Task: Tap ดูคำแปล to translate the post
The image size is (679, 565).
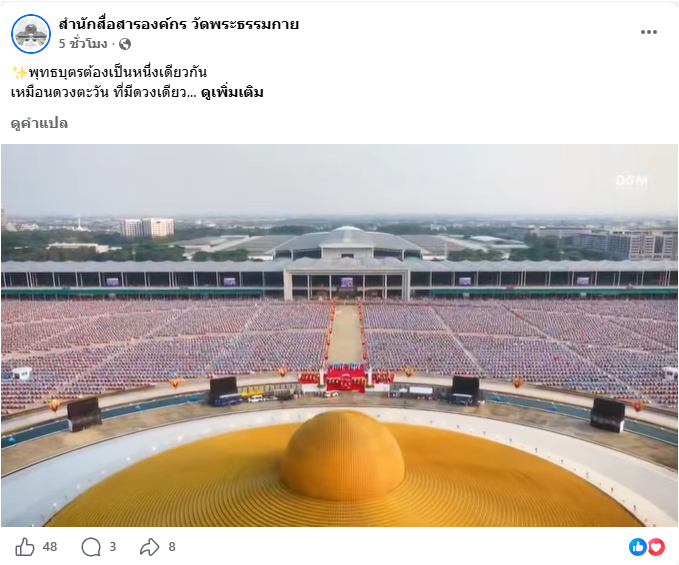Action: click(x=39, y=123)
